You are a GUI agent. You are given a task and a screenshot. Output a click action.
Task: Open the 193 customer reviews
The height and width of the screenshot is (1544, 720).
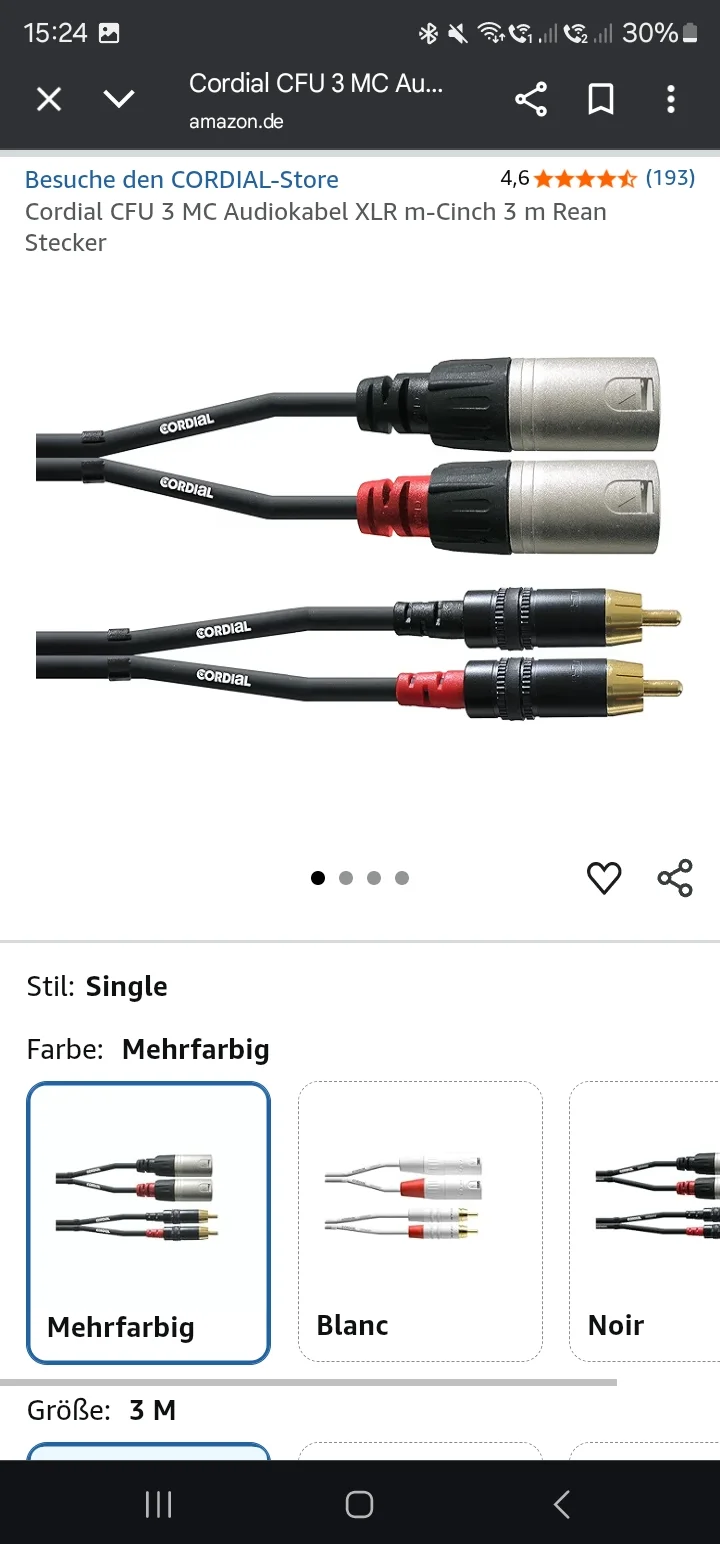click(x=669, y=178)
